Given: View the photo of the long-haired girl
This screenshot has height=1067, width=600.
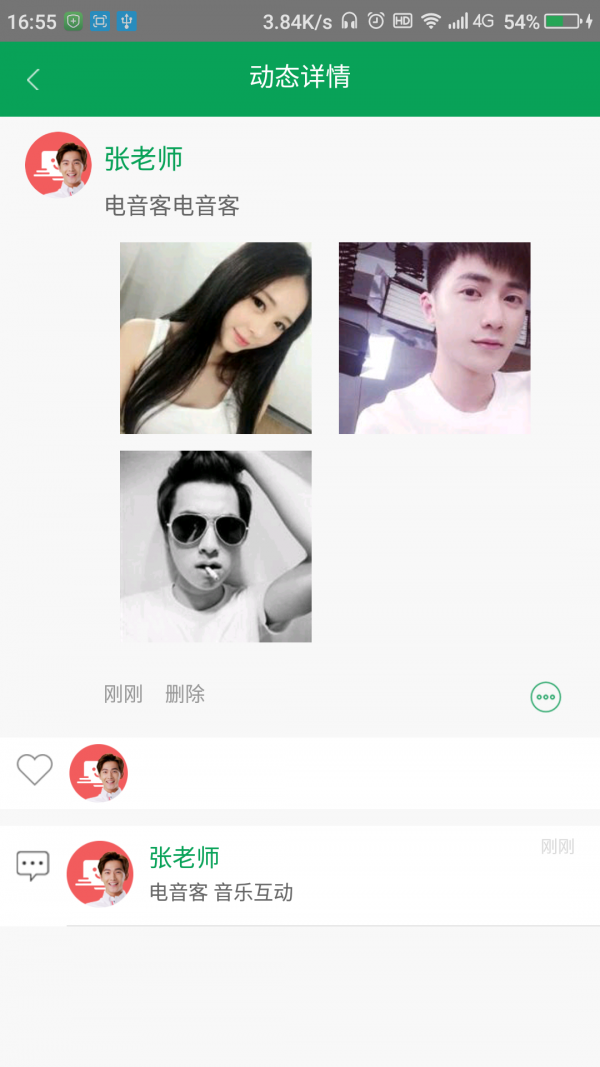Looking at the screenshot, I should click(215, 338).
